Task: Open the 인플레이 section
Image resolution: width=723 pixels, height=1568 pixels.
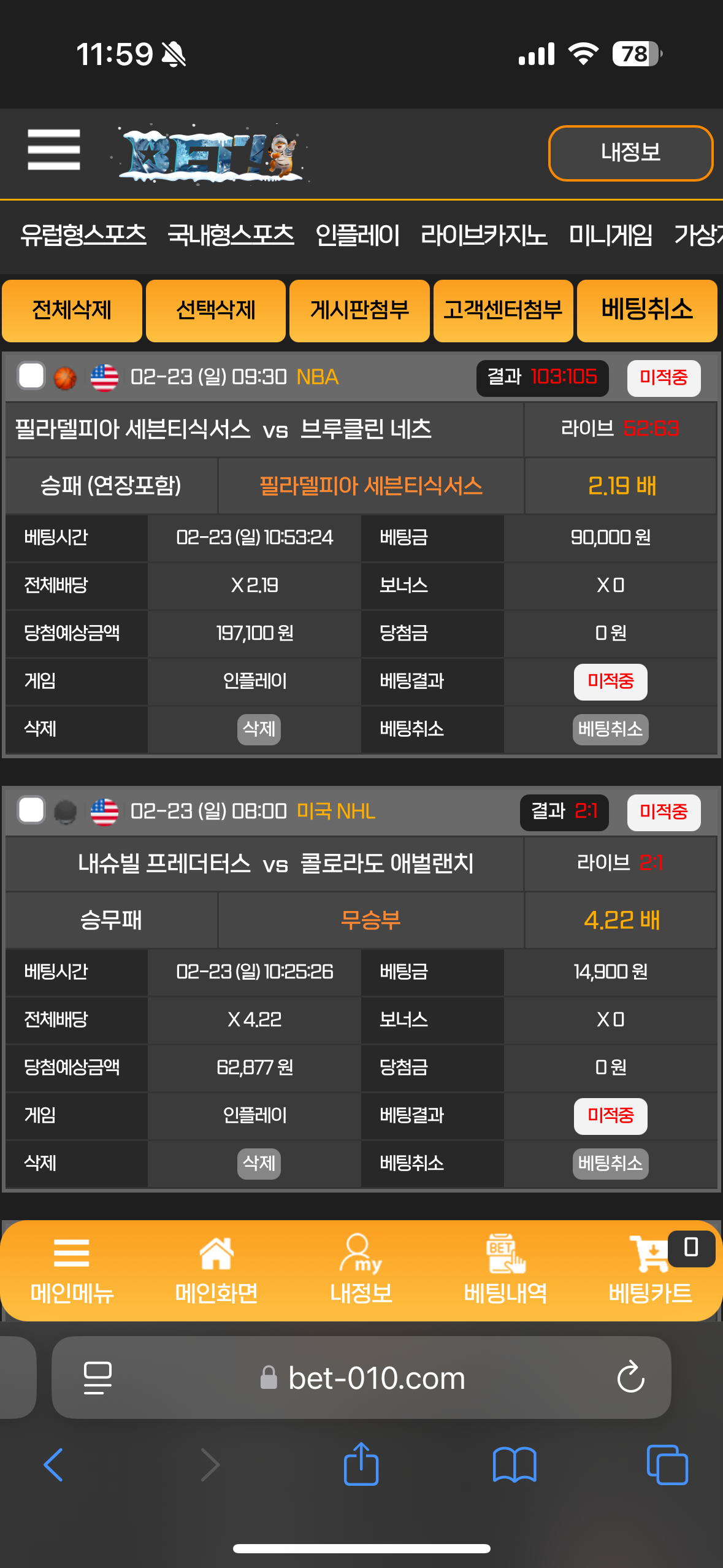Action: [x=357, y=235]
